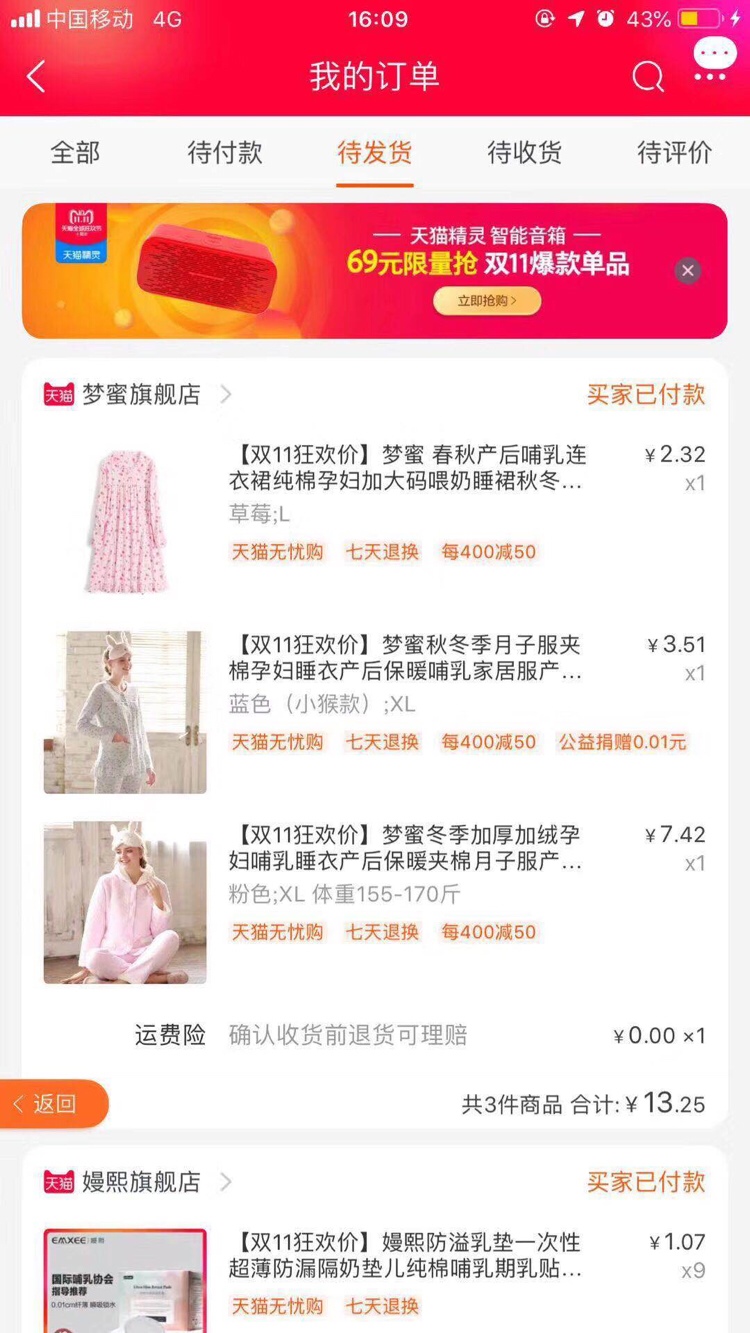Screen dimensions: 750x1333
Task: Tap the orange 返回 floating button
Action: 55,1104
